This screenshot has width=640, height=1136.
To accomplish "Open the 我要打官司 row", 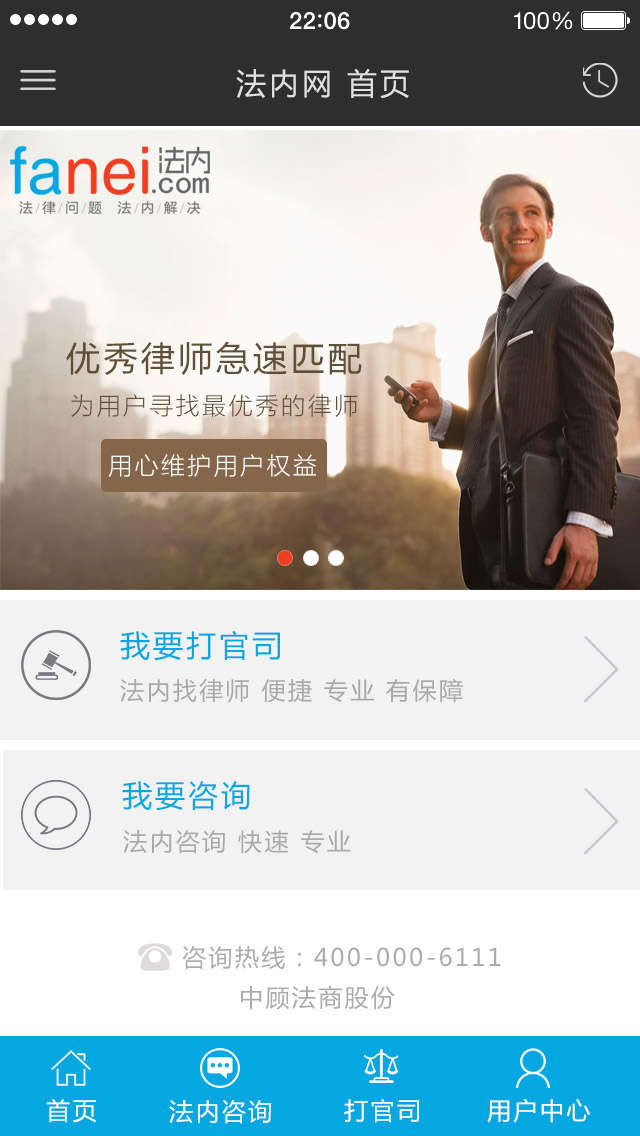I will click(320, 668).
